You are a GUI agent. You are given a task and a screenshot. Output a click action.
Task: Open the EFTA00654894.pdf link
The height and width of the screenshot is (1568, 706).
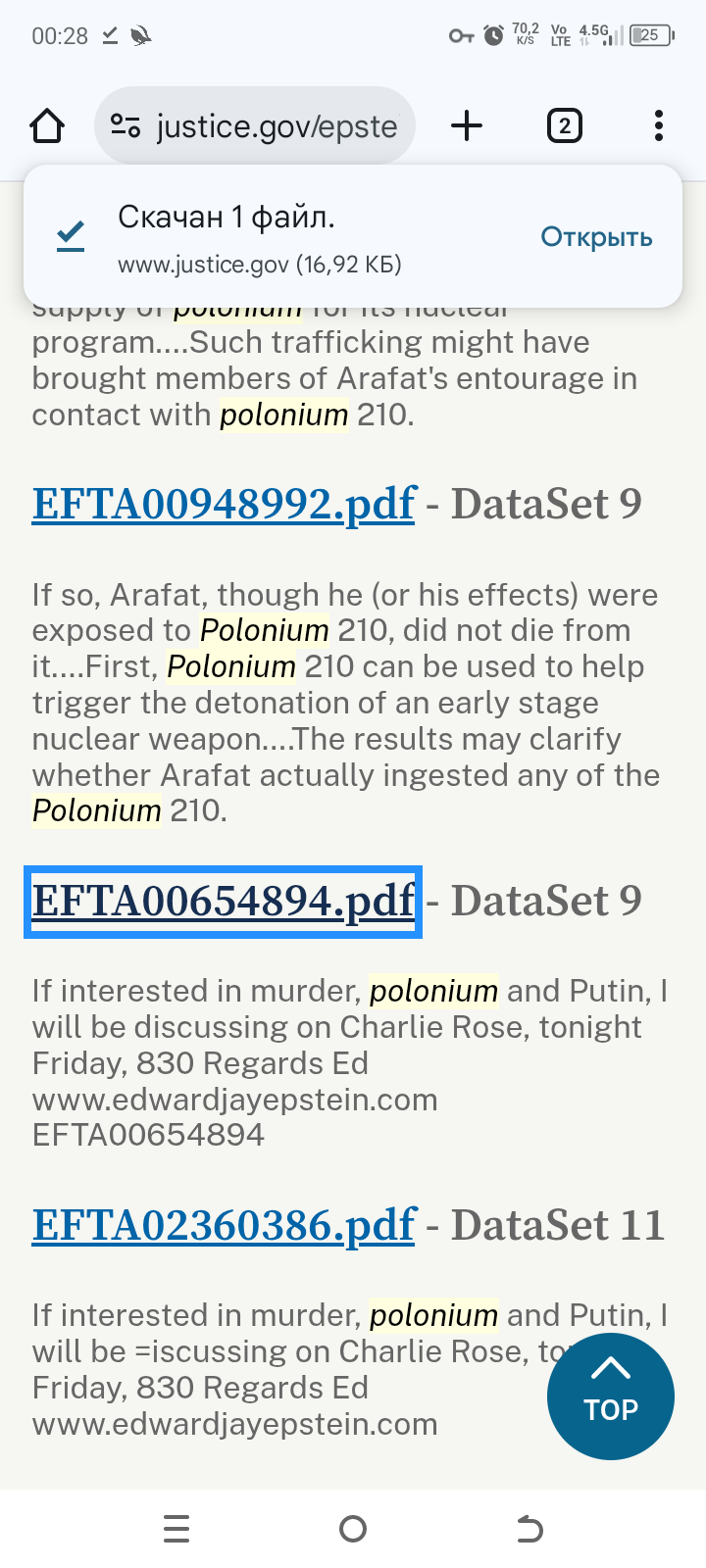(224, 901)
